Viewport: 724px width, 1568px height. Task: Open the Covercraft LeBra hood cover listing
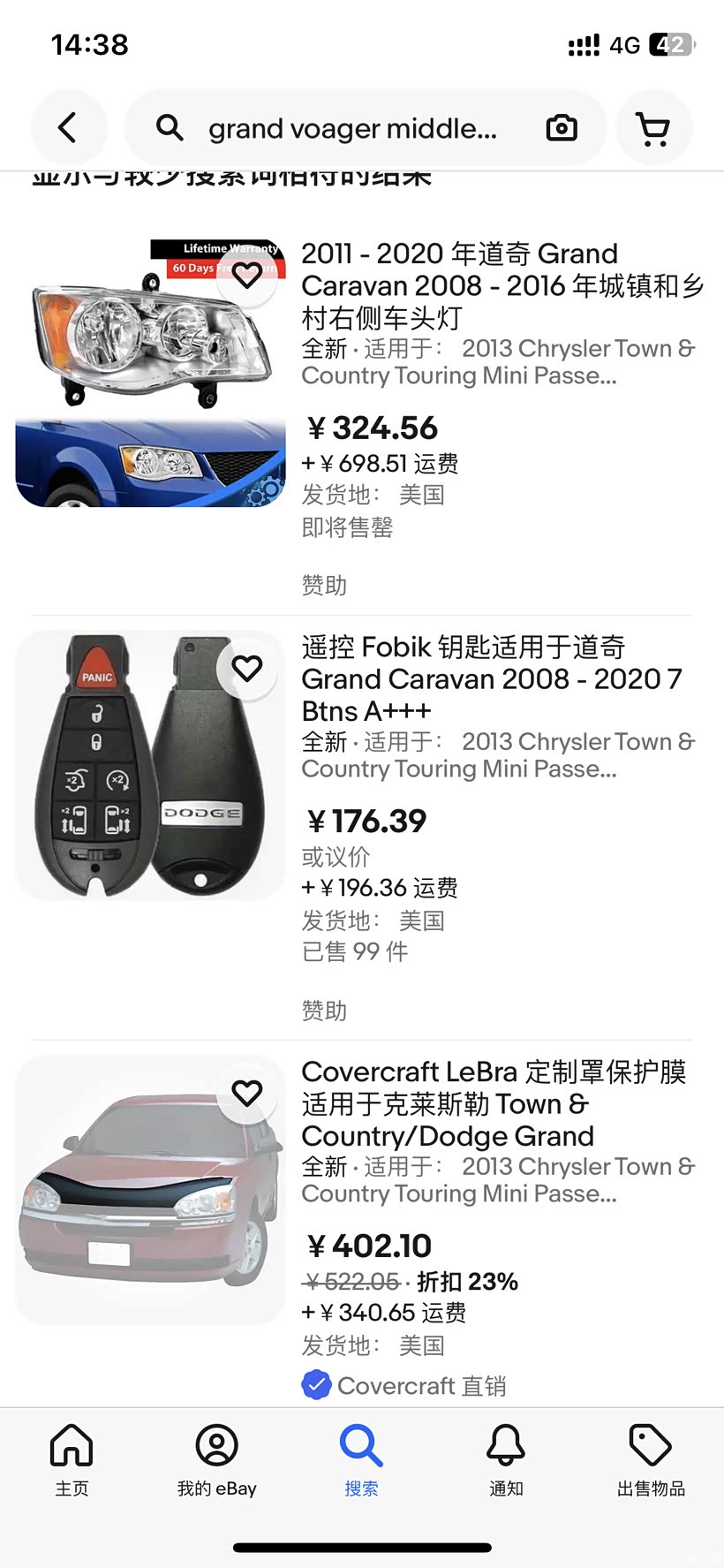(x=493, y=1103)
